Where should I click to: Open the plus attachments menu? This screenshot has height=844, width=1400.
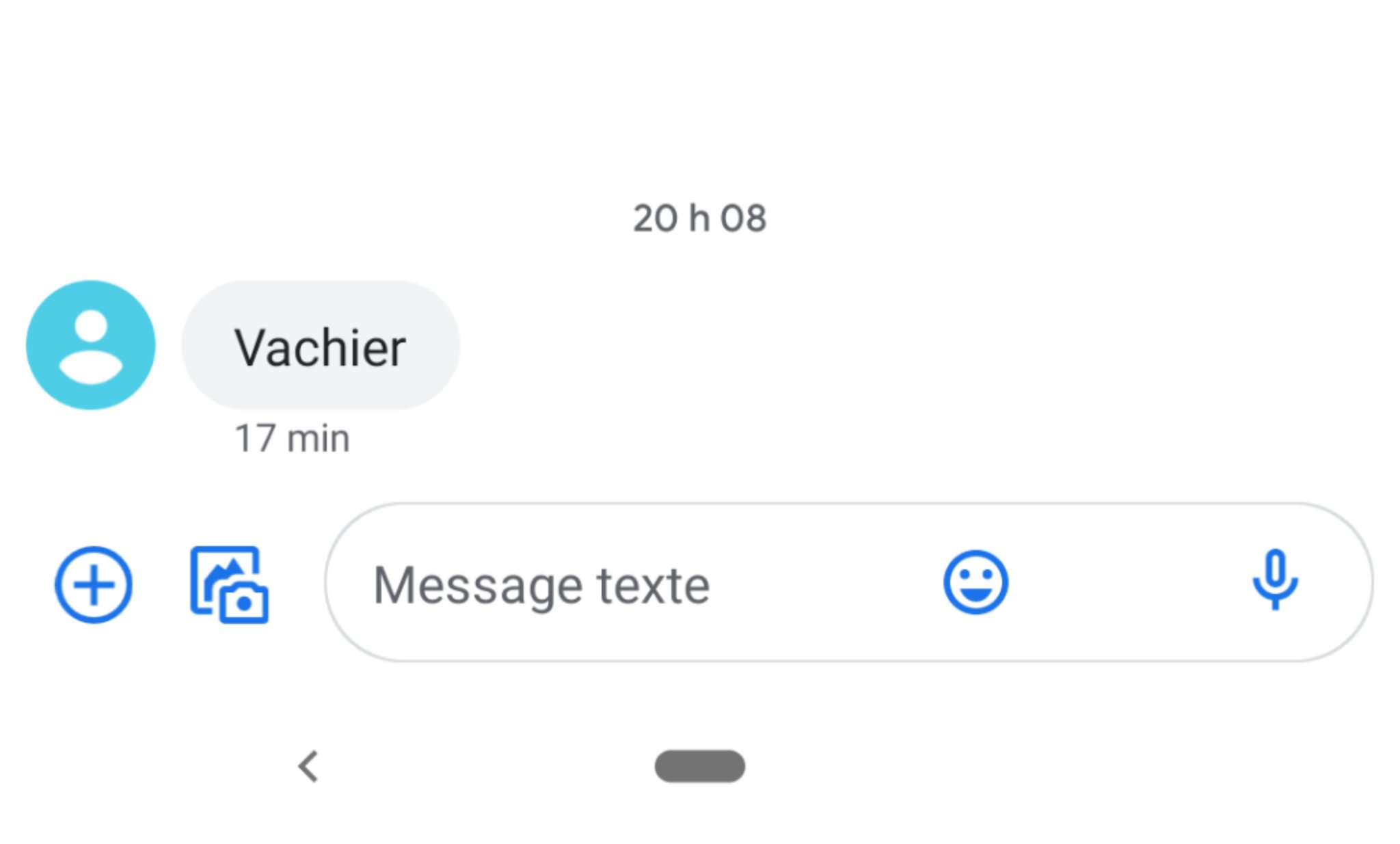pos(94,585)
